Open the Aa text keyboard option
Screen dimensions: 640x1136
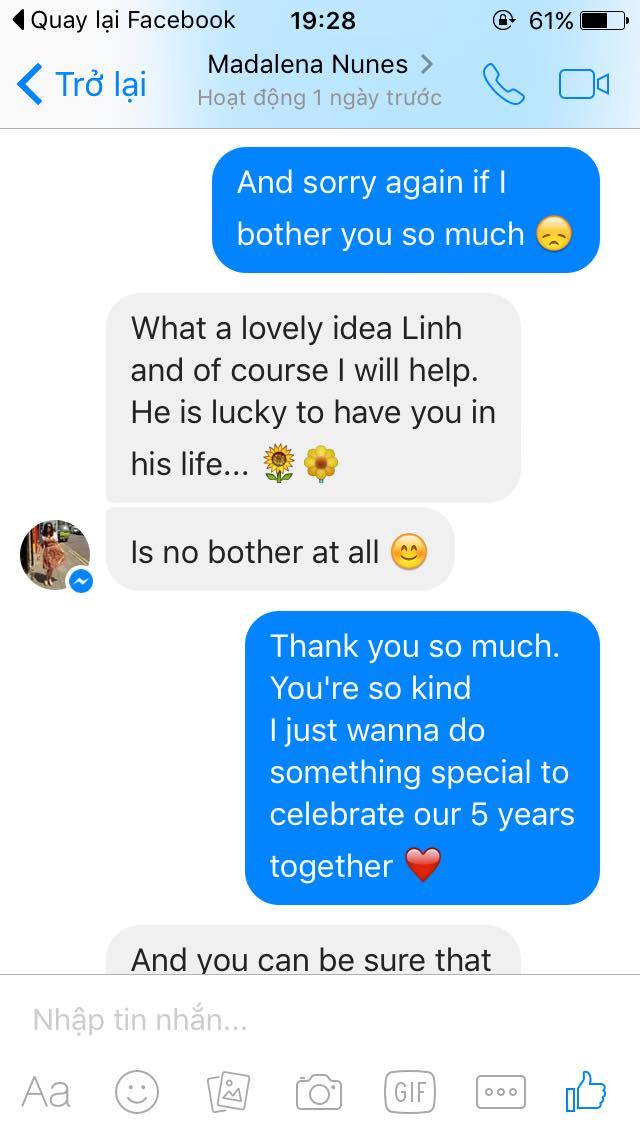pyautogui.click(x=46, y=1092)
